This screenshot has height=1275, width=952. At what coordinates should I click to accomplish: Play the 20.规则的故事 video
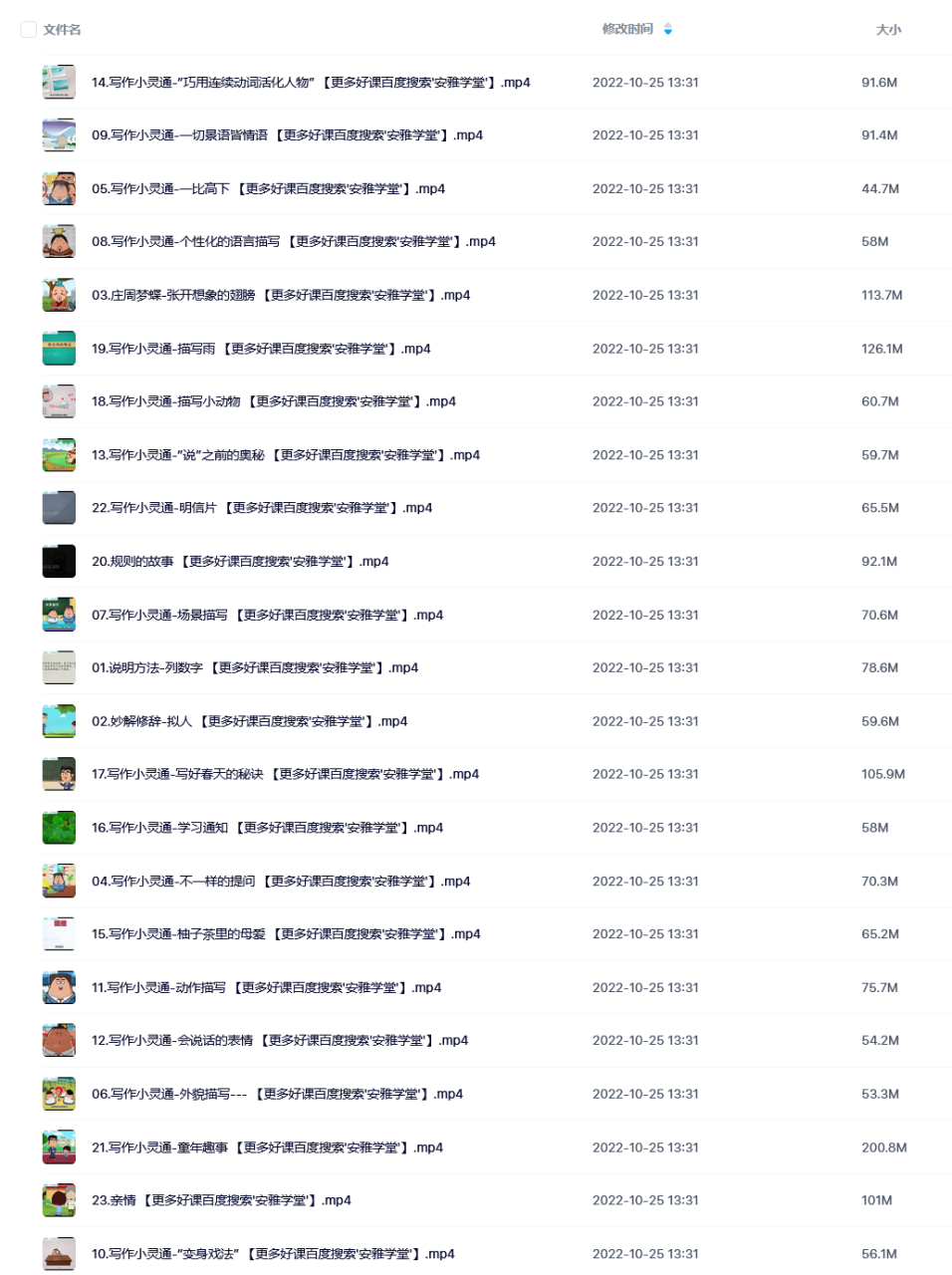(x=240, y=562)
